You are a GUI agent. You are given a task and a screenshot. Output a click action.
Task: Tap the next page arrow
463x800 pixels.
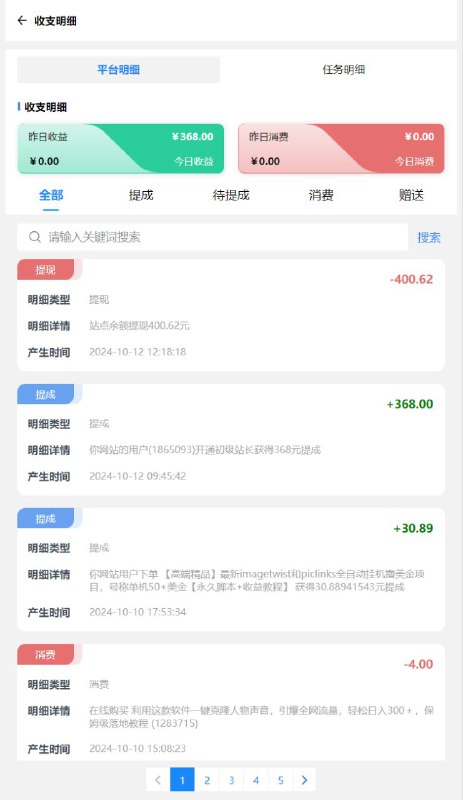[x=305, y=780]
